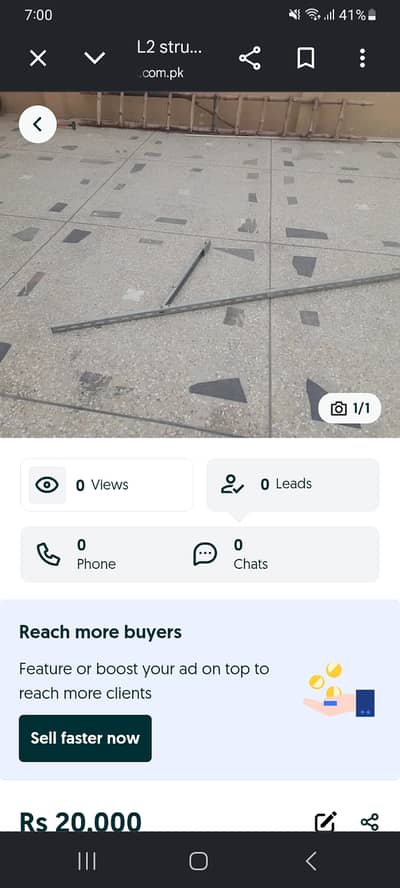Screen dimensions: 400x888
Task: Close the browser tab with the X
Action: (x=38, y=58)
